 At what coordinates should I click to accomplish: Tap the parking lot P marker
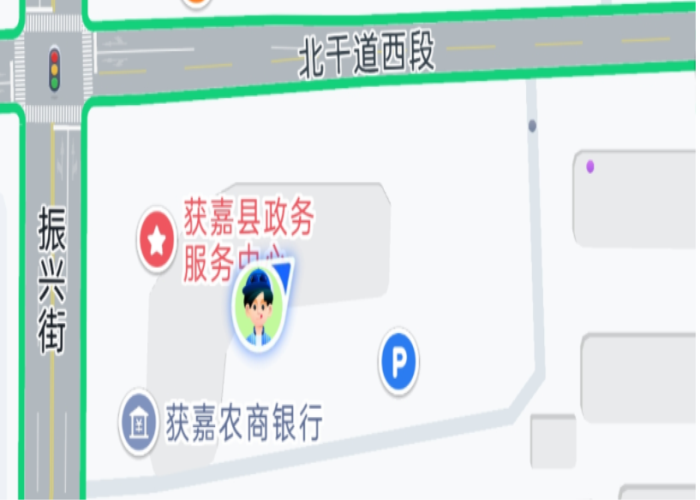[399, 361]
